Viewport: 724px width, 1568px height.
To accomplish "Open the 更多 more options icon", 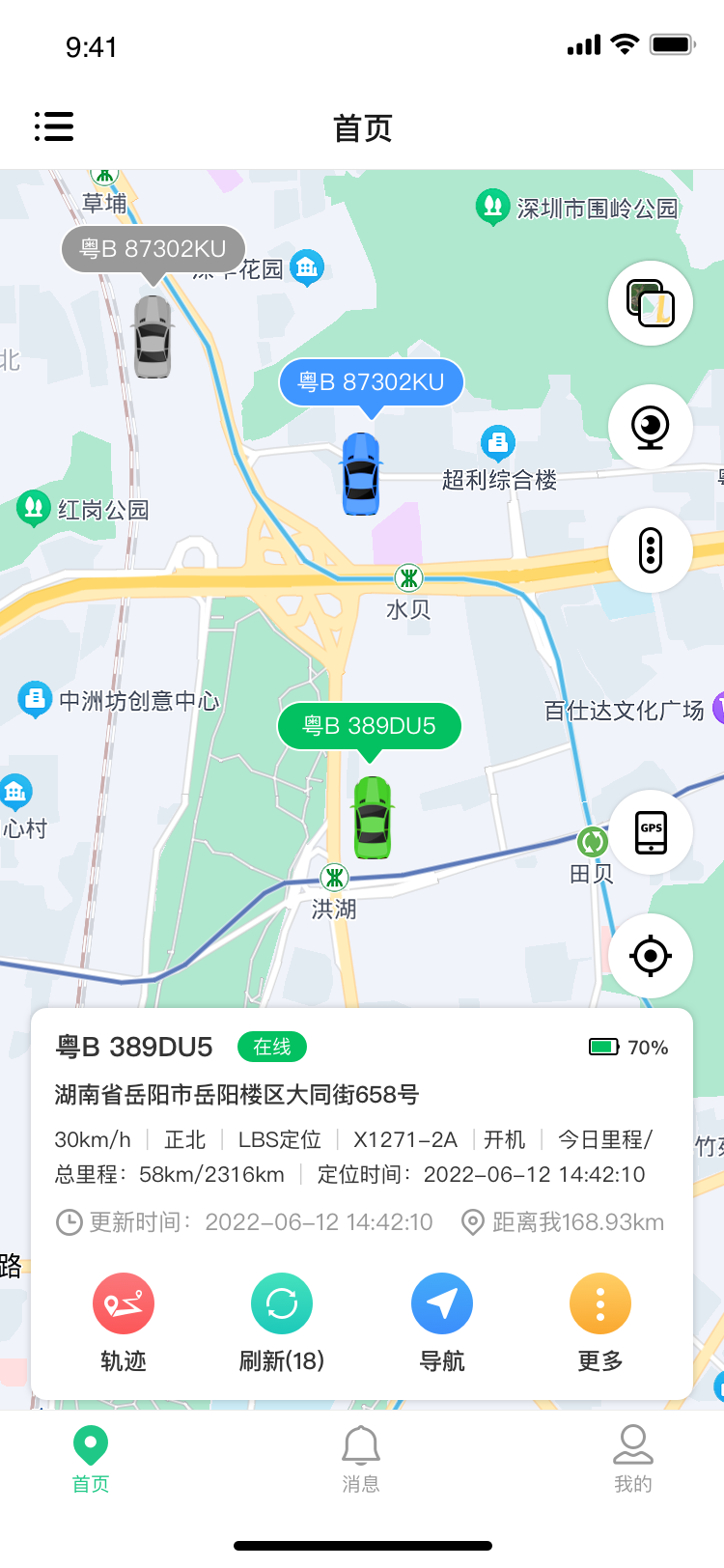I will click(599, 1302).
